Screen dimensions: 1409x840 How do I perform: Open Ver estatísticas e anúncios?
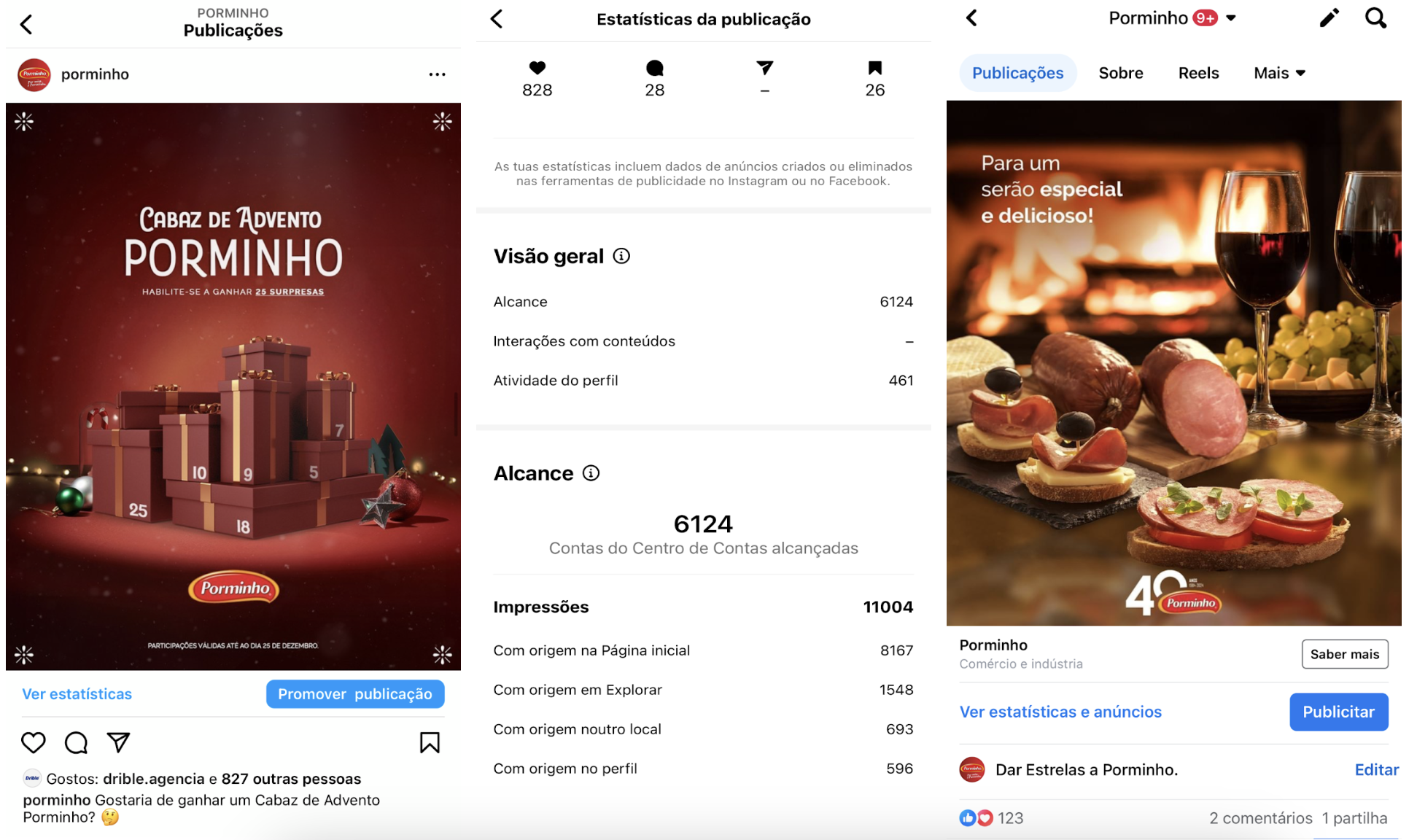pos(1060,712)
